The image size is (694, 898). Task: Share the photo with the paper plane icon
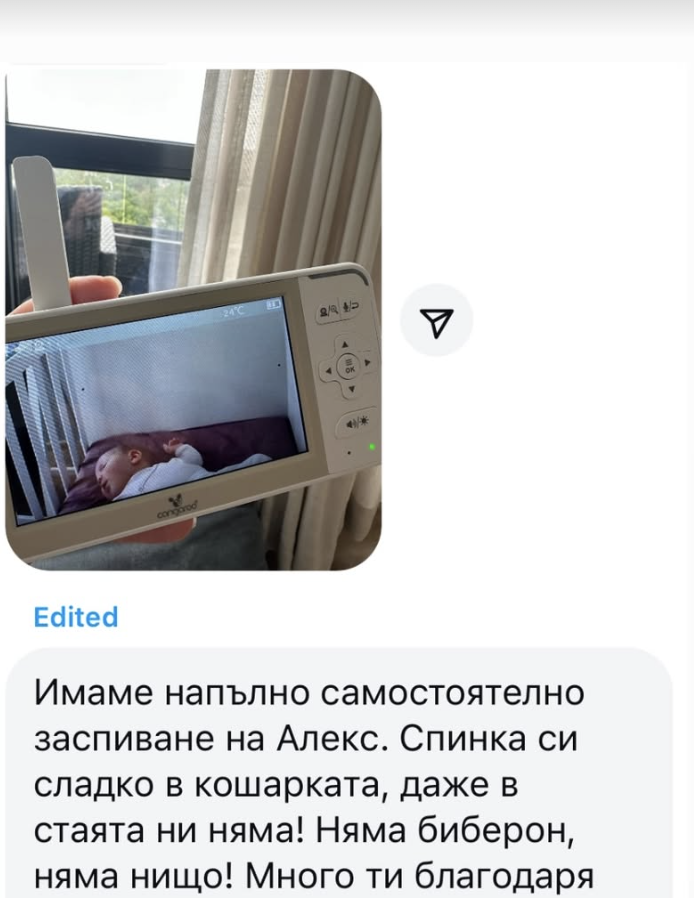tap(437, 320)
